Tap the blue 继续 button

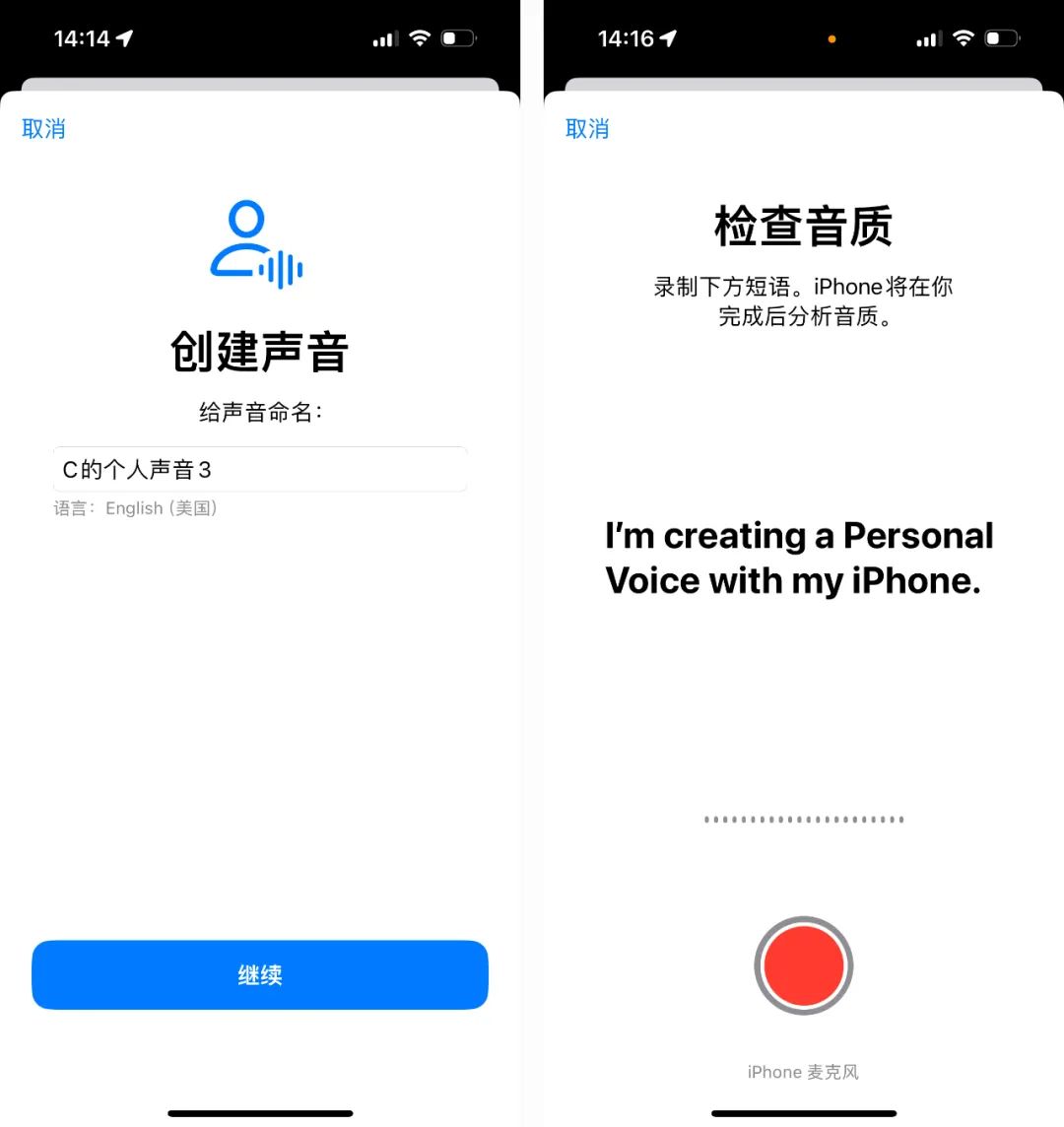(260, 975)
